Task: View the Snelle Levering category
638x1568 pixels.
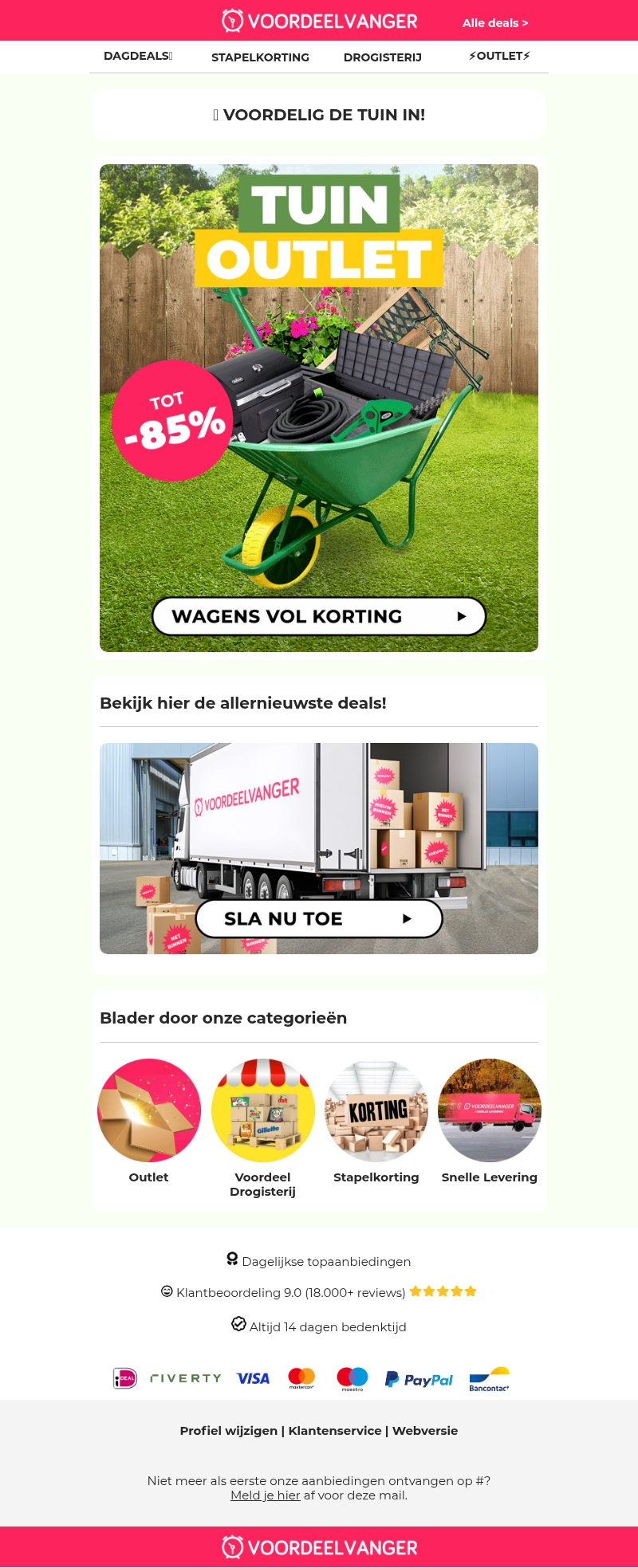Action: click(x=490, y=1110)
